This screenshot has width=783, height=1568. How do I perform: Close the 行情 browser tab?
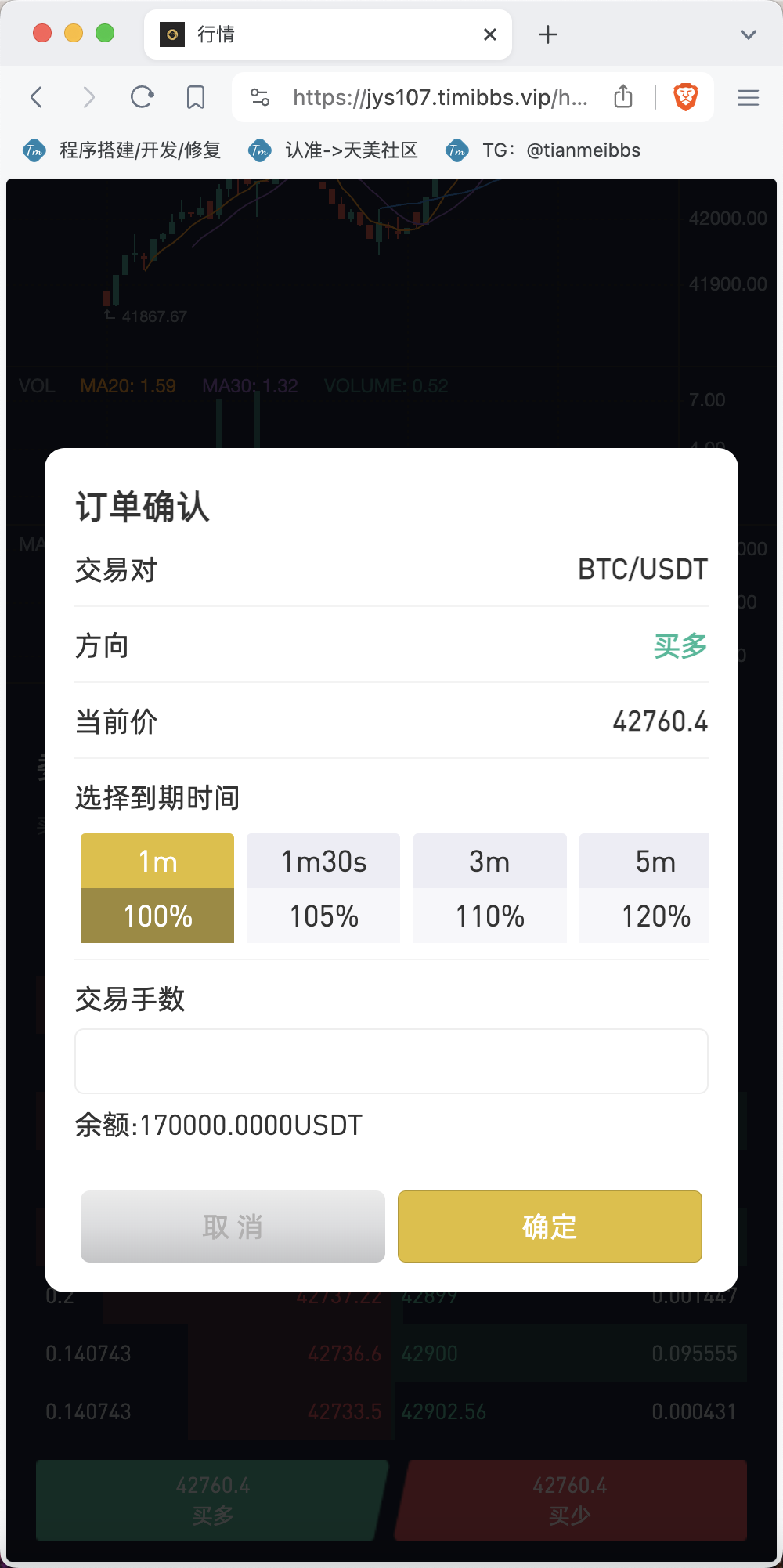coord(490,34)
